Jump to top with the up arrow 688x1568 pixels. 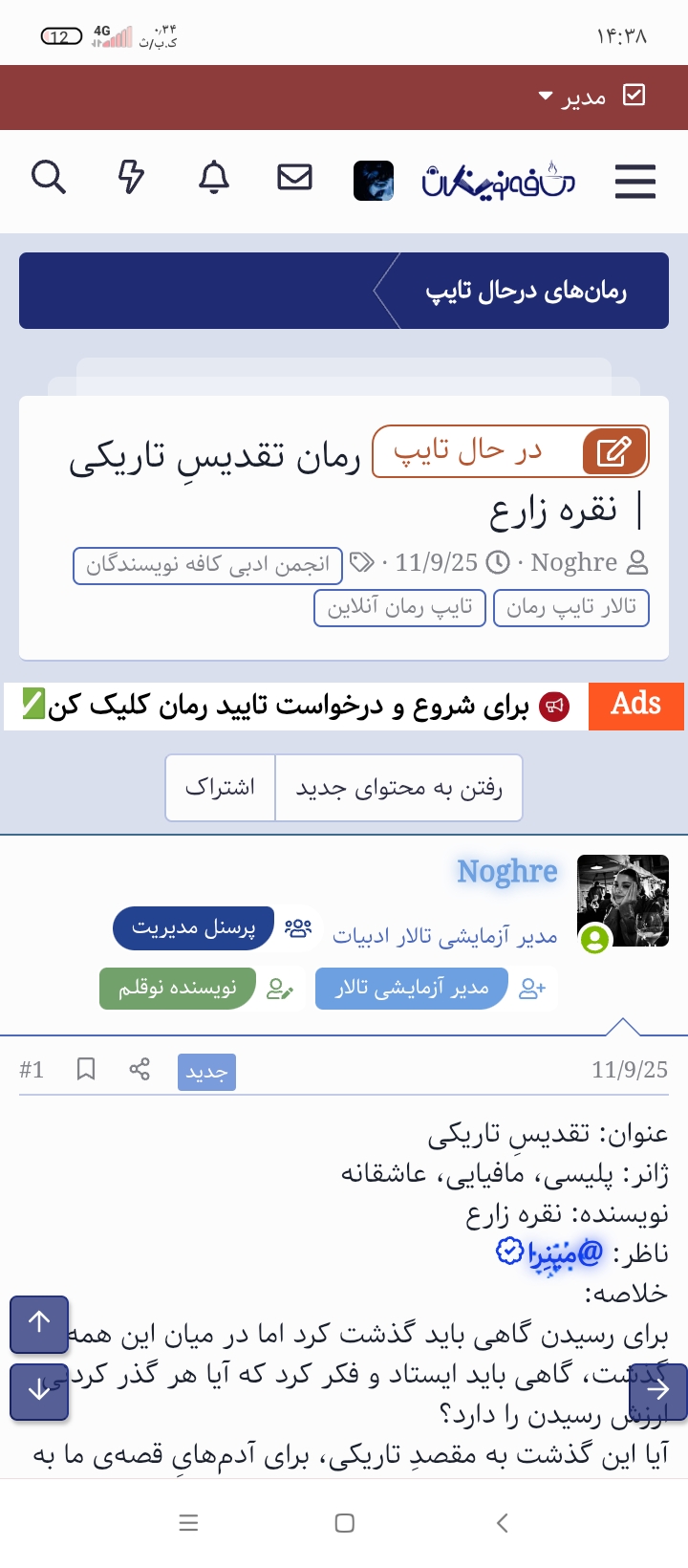[39, 1323]
